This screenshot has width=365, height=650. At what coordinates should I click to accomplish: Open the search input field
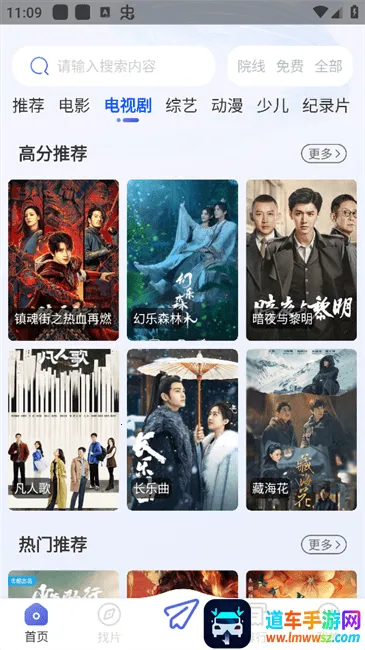click(114, 66)
